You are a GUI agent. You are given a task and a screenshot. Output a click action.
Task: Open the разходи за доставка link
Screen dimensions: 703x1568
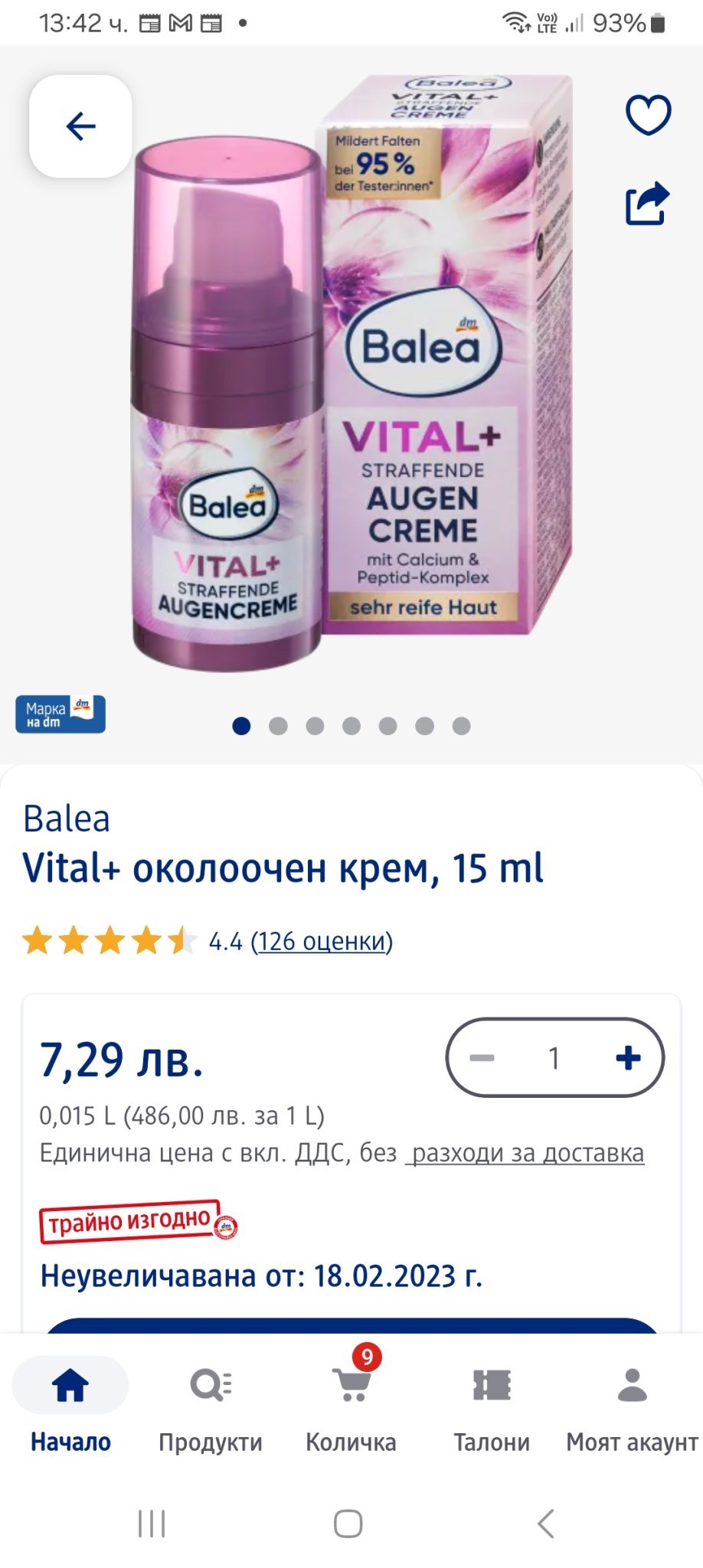(x=527, y=1153)
